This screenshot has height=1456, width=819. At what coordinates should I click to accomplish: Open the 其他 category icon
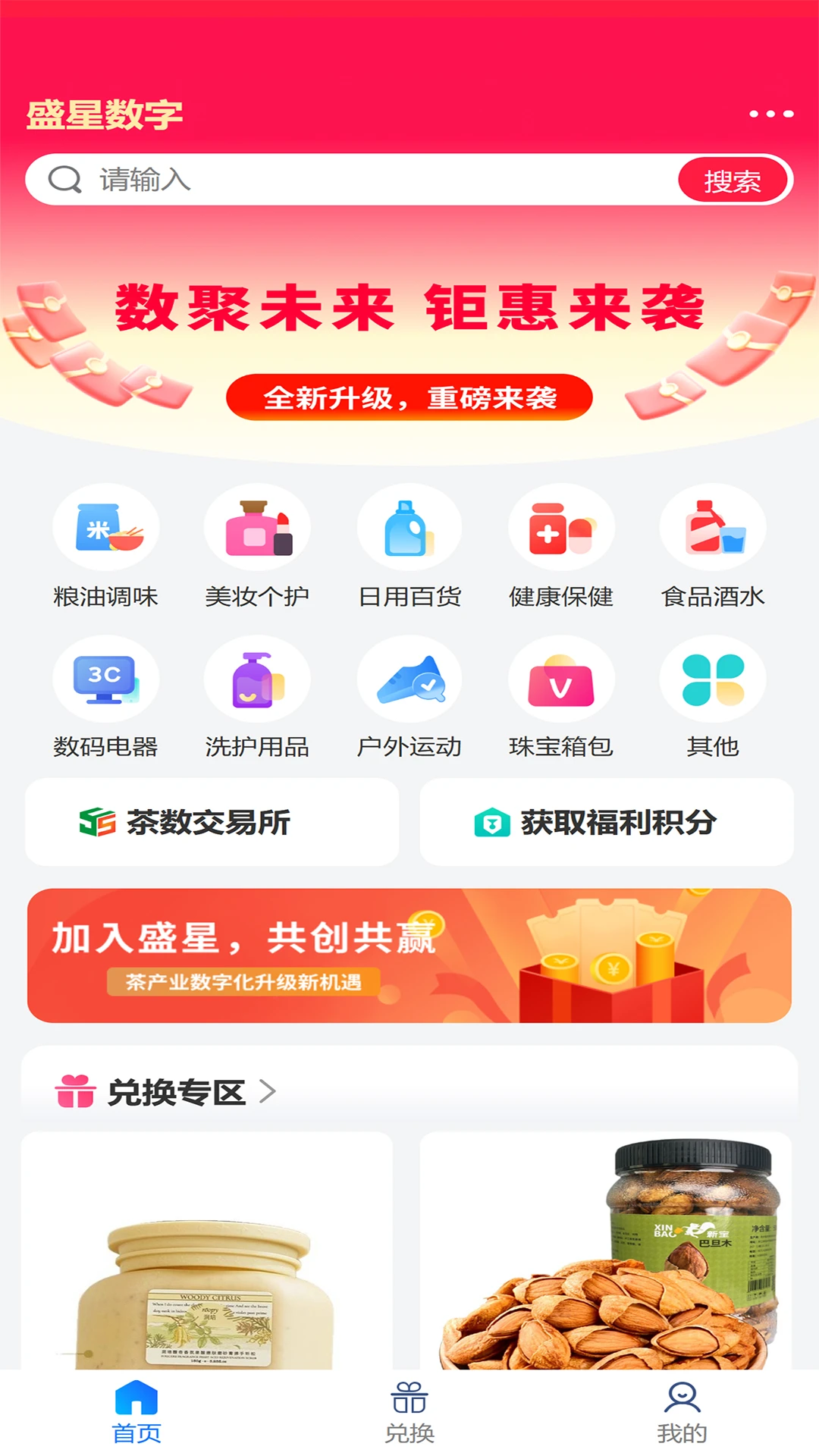tap(711, 679)
